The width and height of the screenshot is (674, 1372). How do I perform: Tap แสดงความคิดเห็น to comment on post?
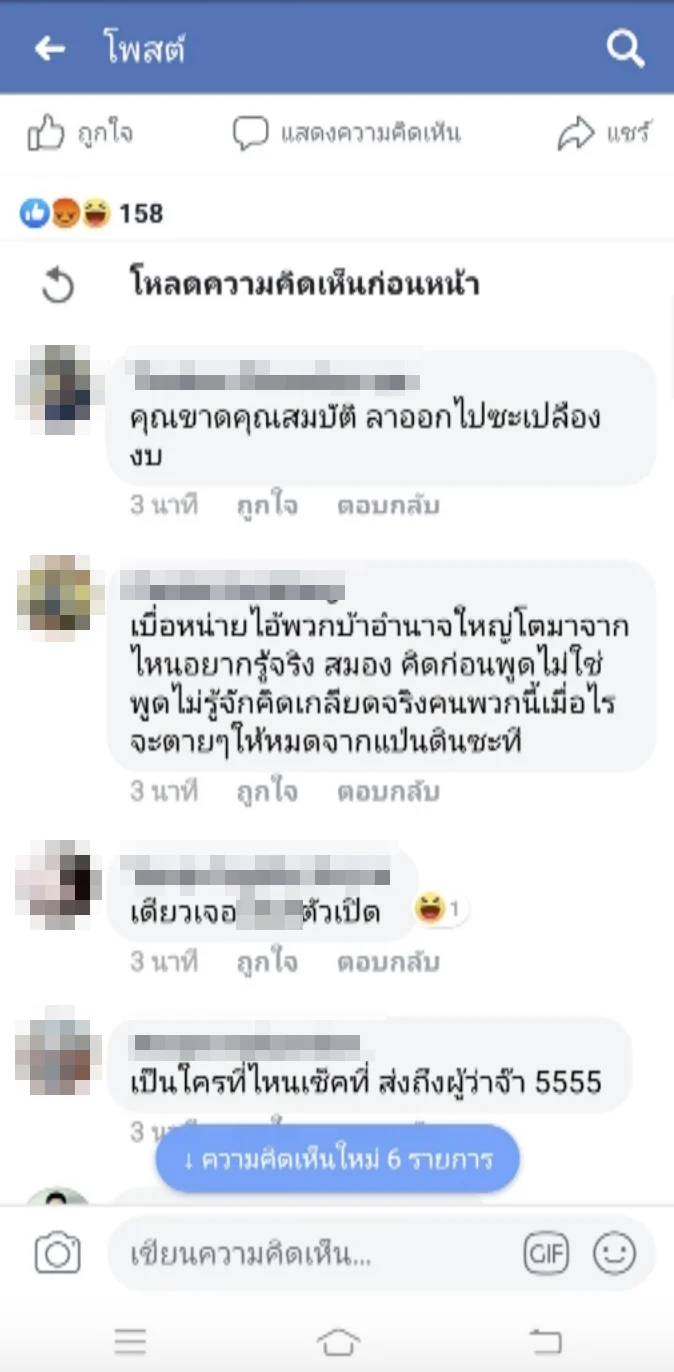tap(347, 133)
